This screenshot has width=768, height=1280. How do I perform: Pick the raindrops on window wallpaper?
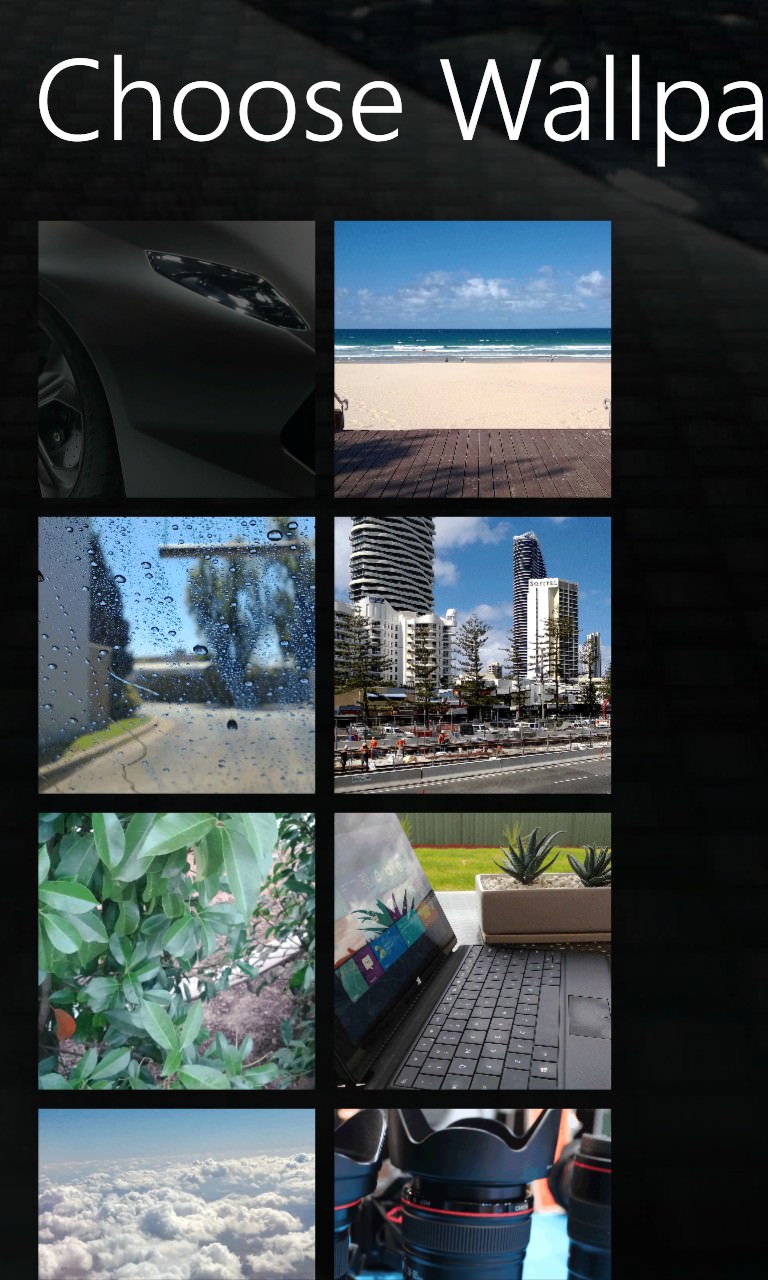click(177, 655)
